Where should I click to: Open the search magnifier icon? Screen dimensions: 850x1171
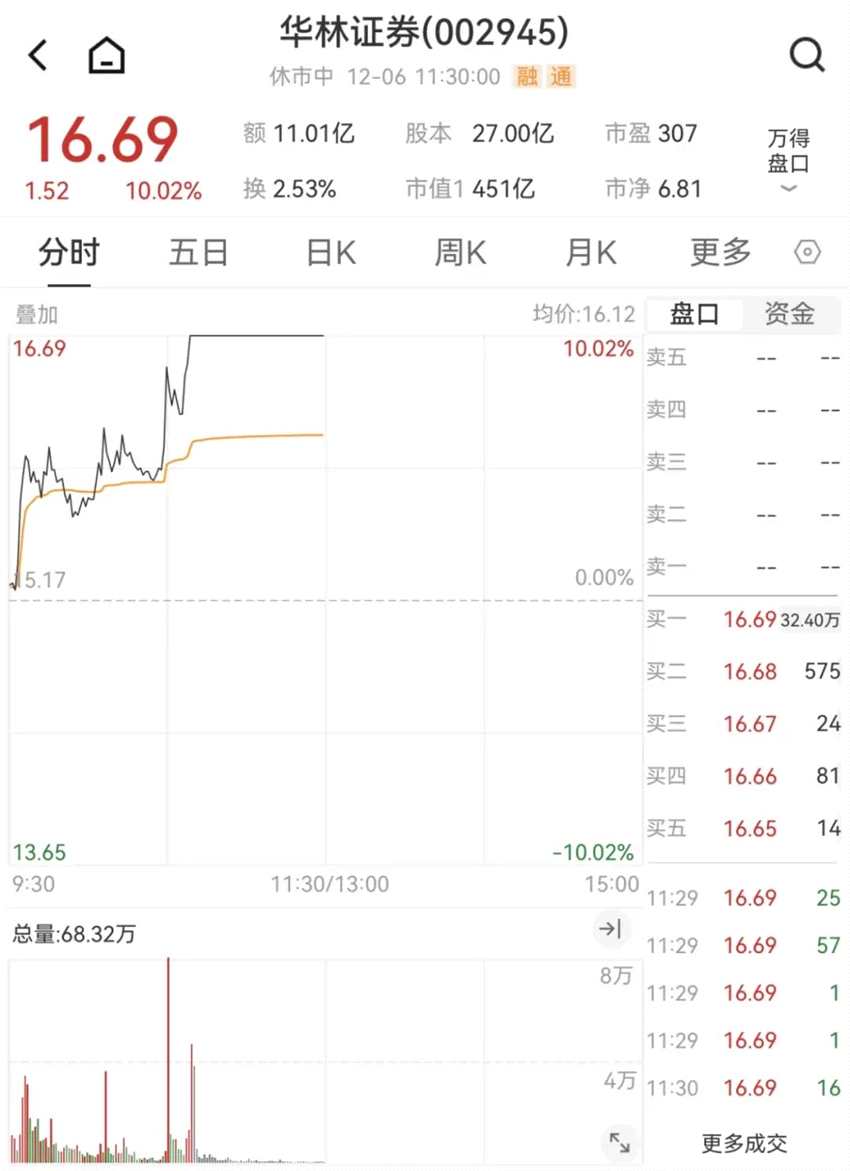(x=806, y=55)
